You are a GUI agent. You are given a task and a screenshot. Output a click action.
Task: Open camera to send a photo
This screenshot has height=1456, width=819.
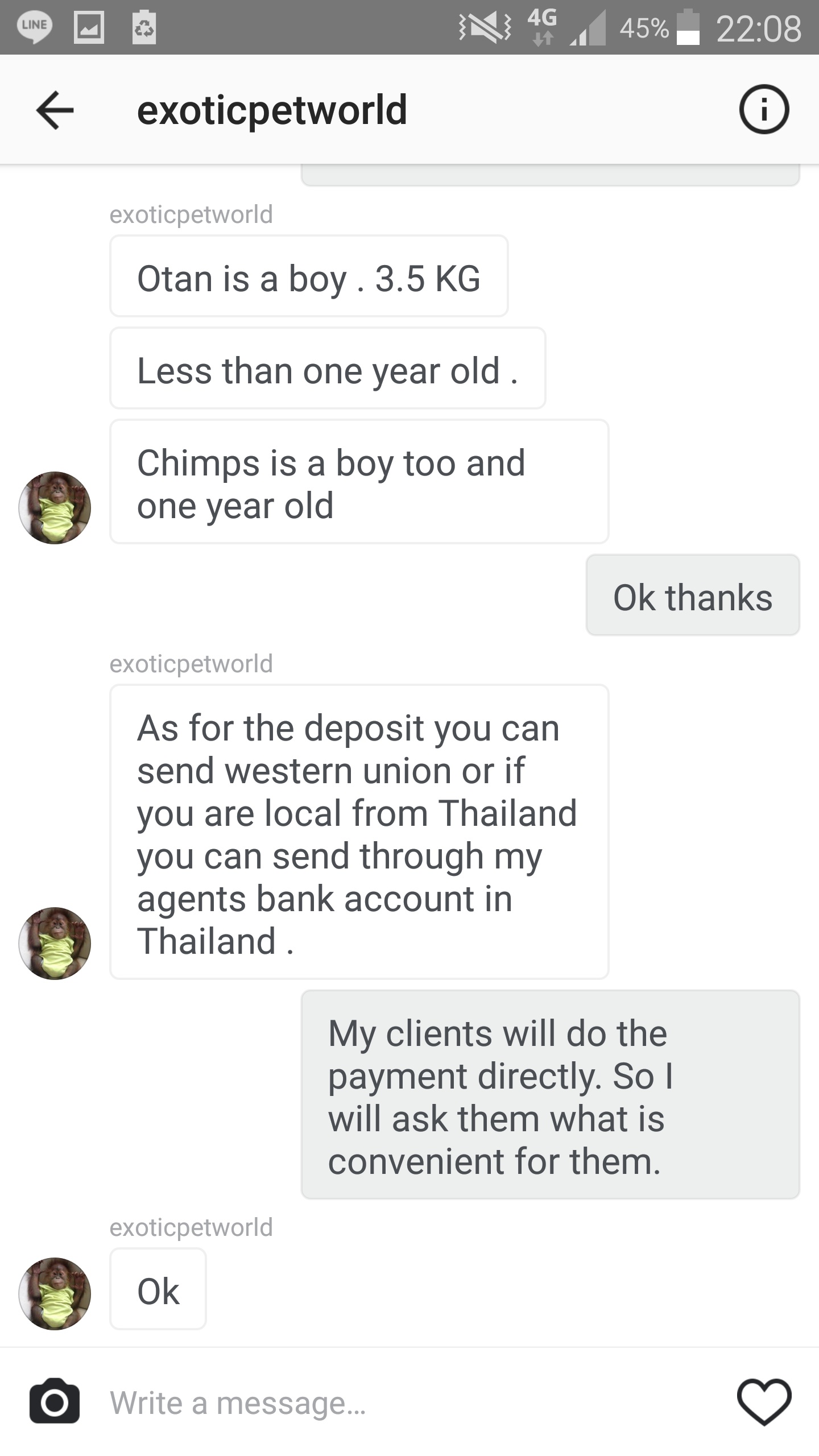click(55, 1401)
